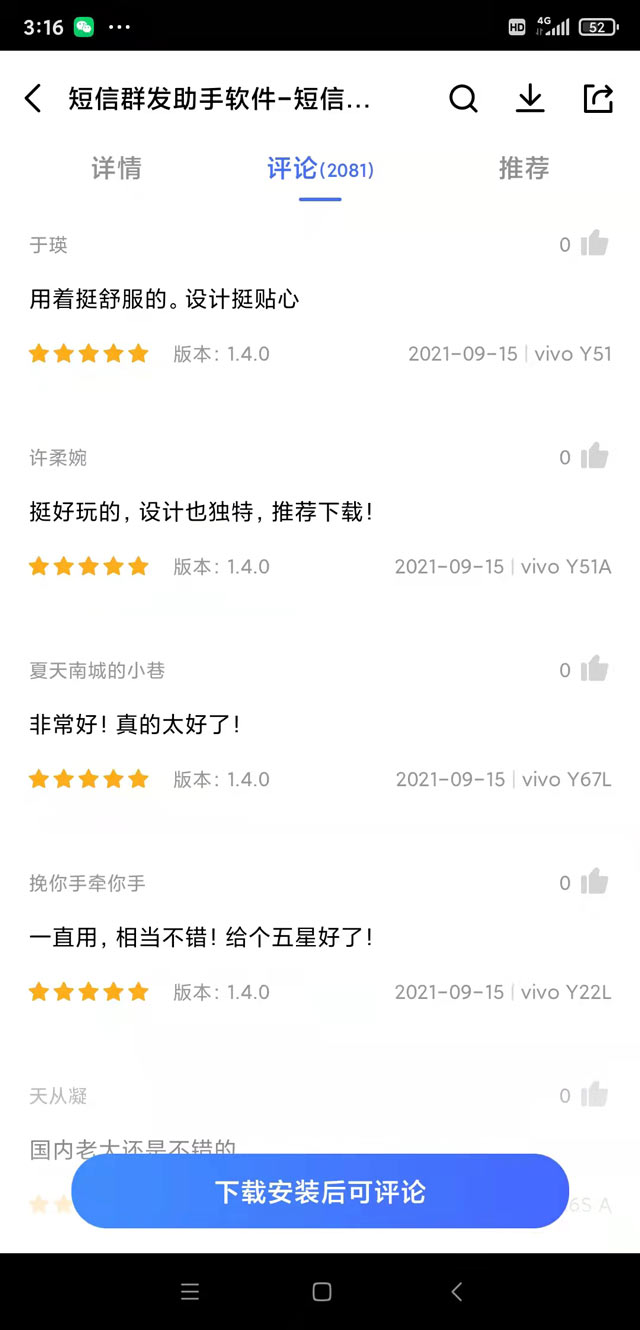640x1330 pixels.
Task: Switch to the 详情 tab
Action: 117,169
